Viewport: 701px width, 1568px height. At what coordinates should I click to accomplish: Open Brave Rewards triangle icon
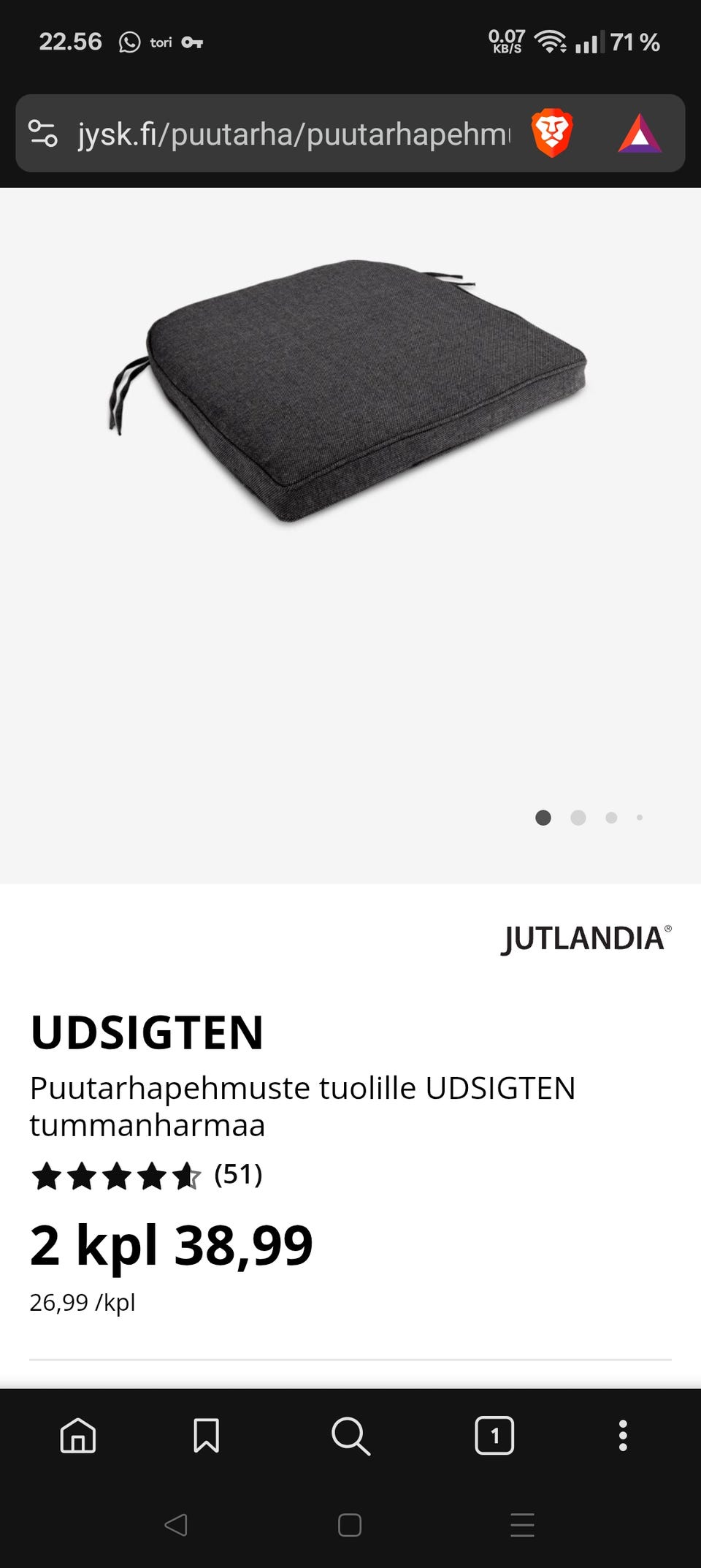pos(639,134)
